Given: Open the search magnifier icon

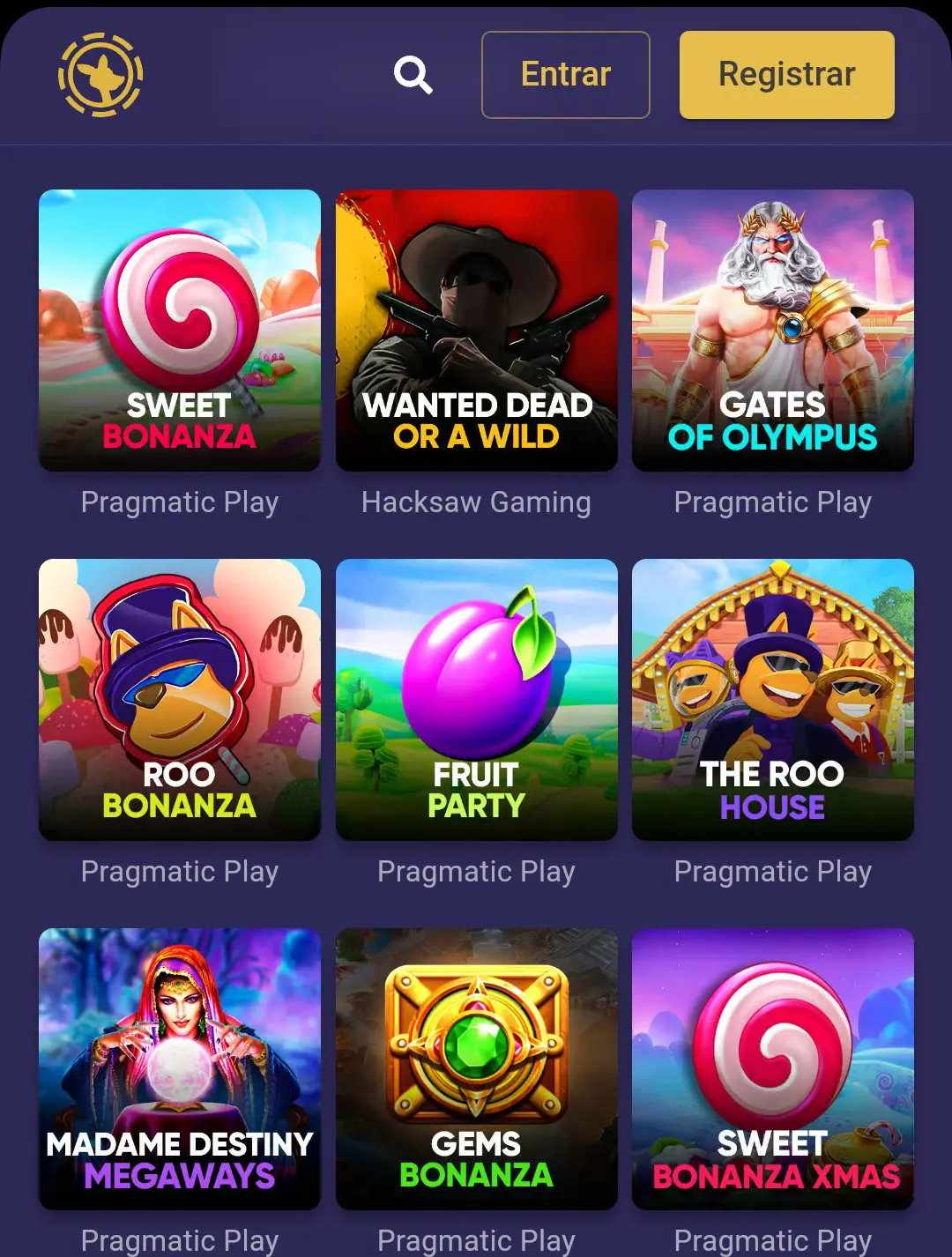Looking at the screenshot, I should point(413,75).
